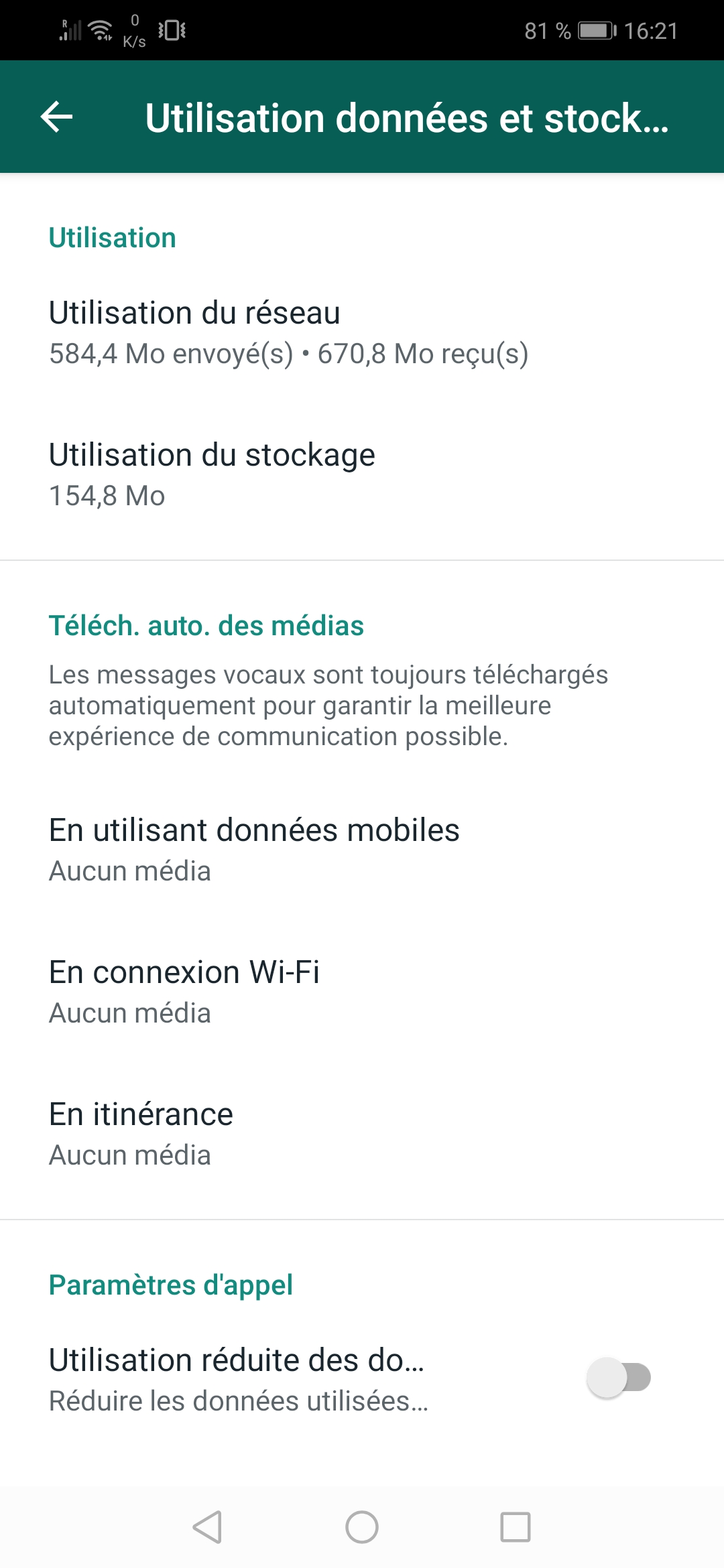Open Utilisation du stockage details
The height and width of the screenshot is (1568, 724).
point(212,471)
